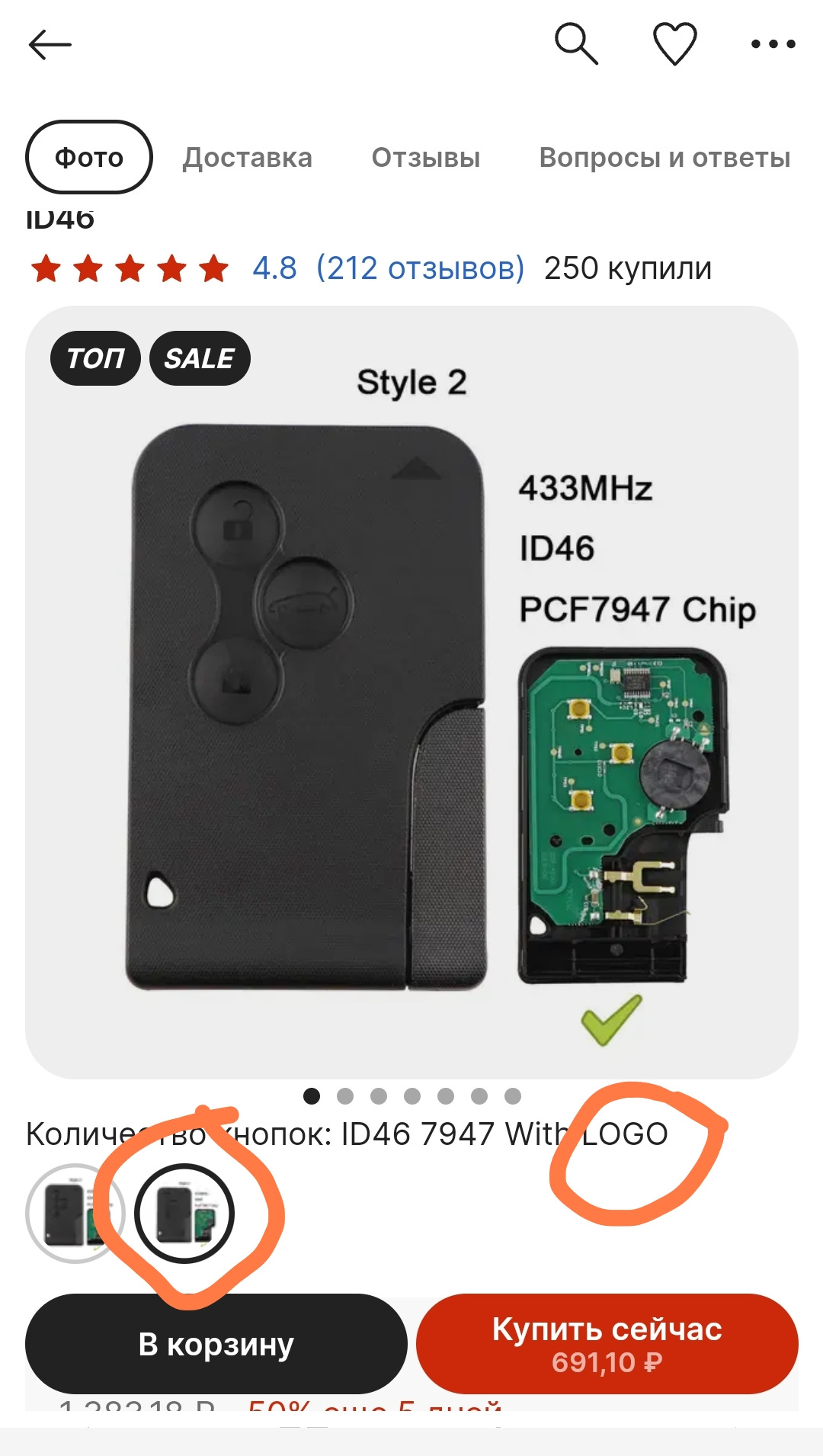Select the second, highlighted variant thumbnail

click(184, 1213)
